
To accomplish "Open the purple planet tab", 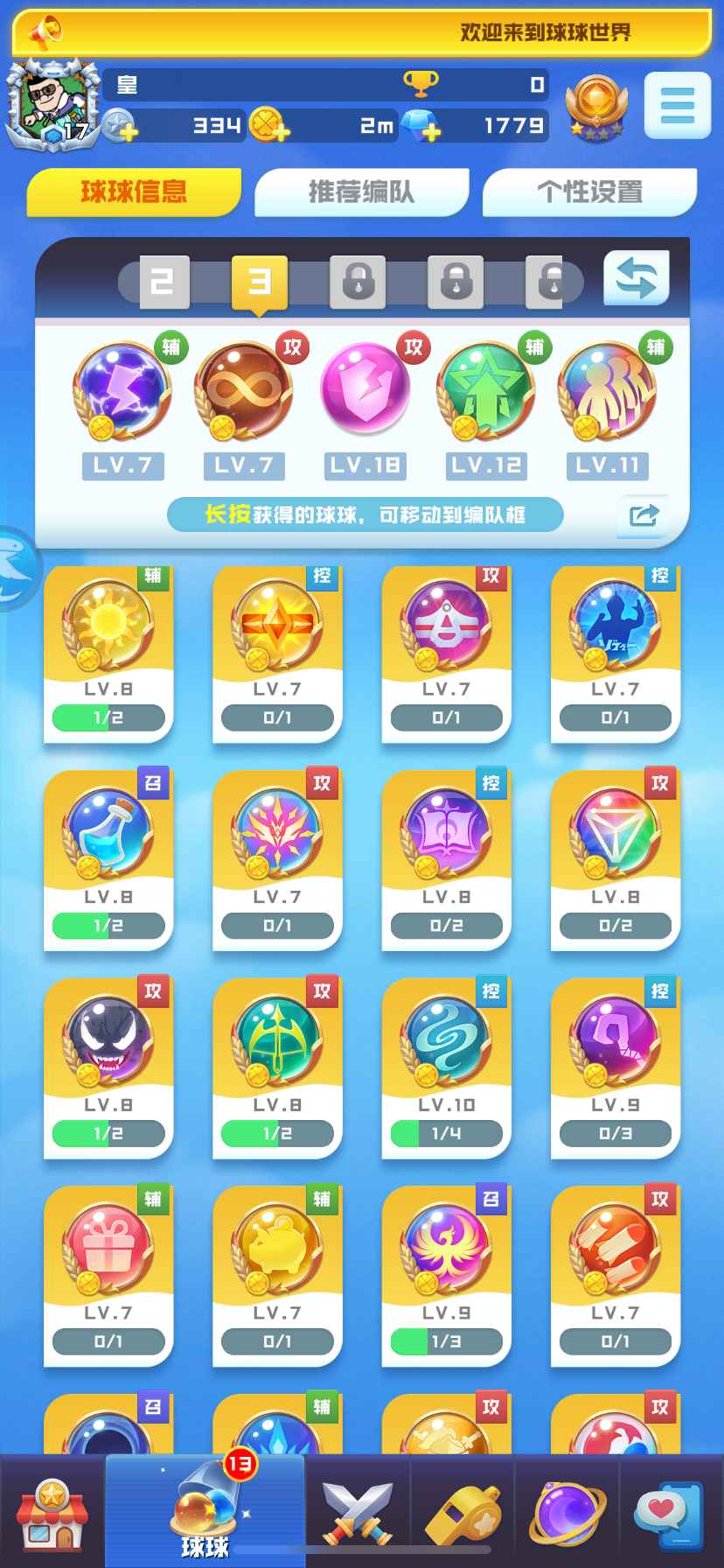I will point(567,1514).
